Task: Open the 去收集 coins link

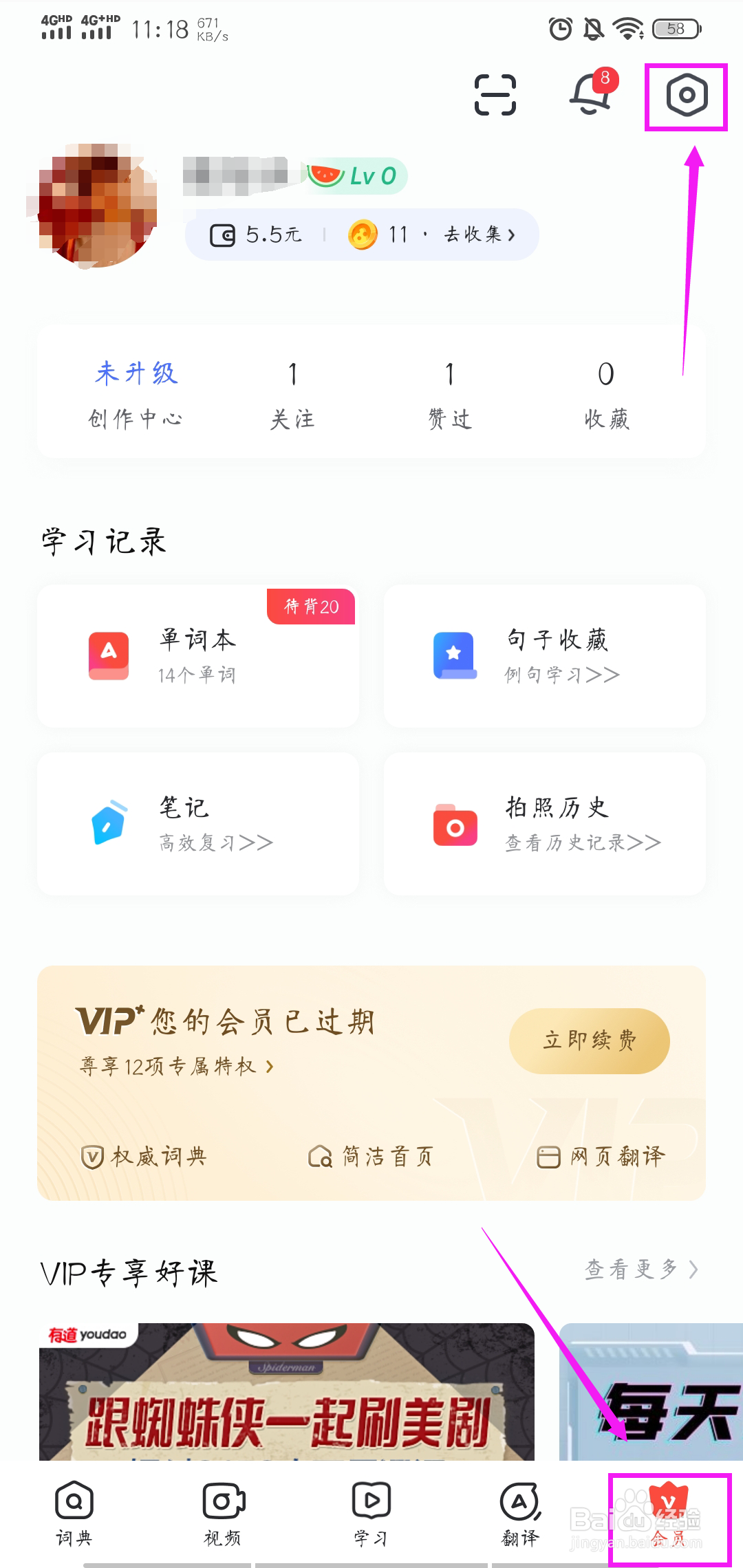Action: [479, 235]
